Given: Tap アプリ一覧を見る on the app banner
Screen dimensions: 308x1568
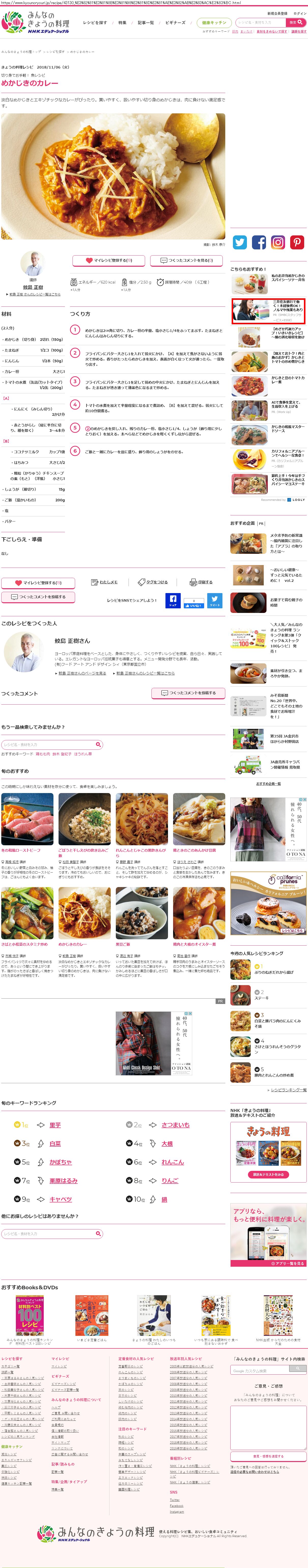Looking at the screenshot, I should tap(288, 1263).
